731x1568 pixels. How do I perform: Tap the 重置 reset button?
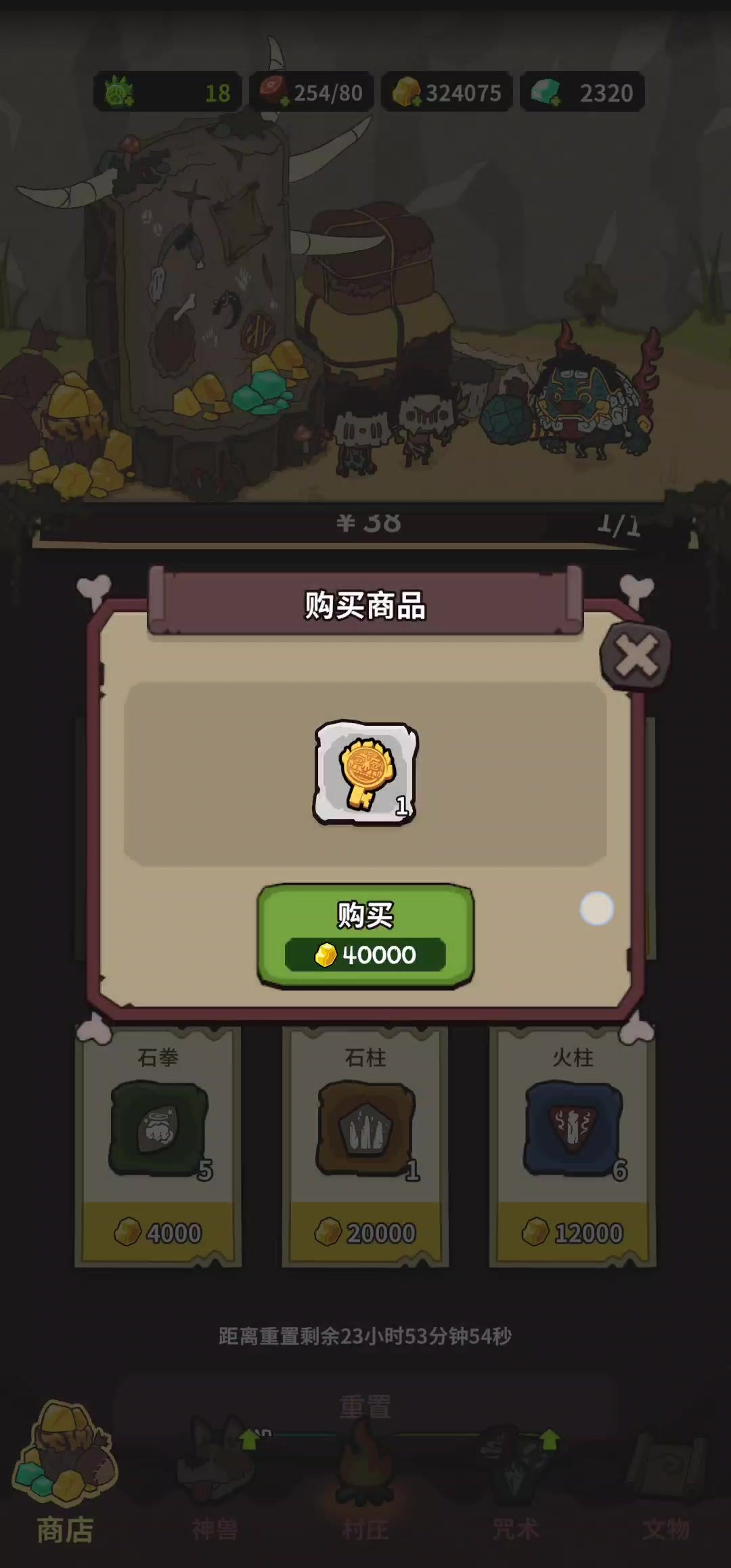click(365, 1407)
